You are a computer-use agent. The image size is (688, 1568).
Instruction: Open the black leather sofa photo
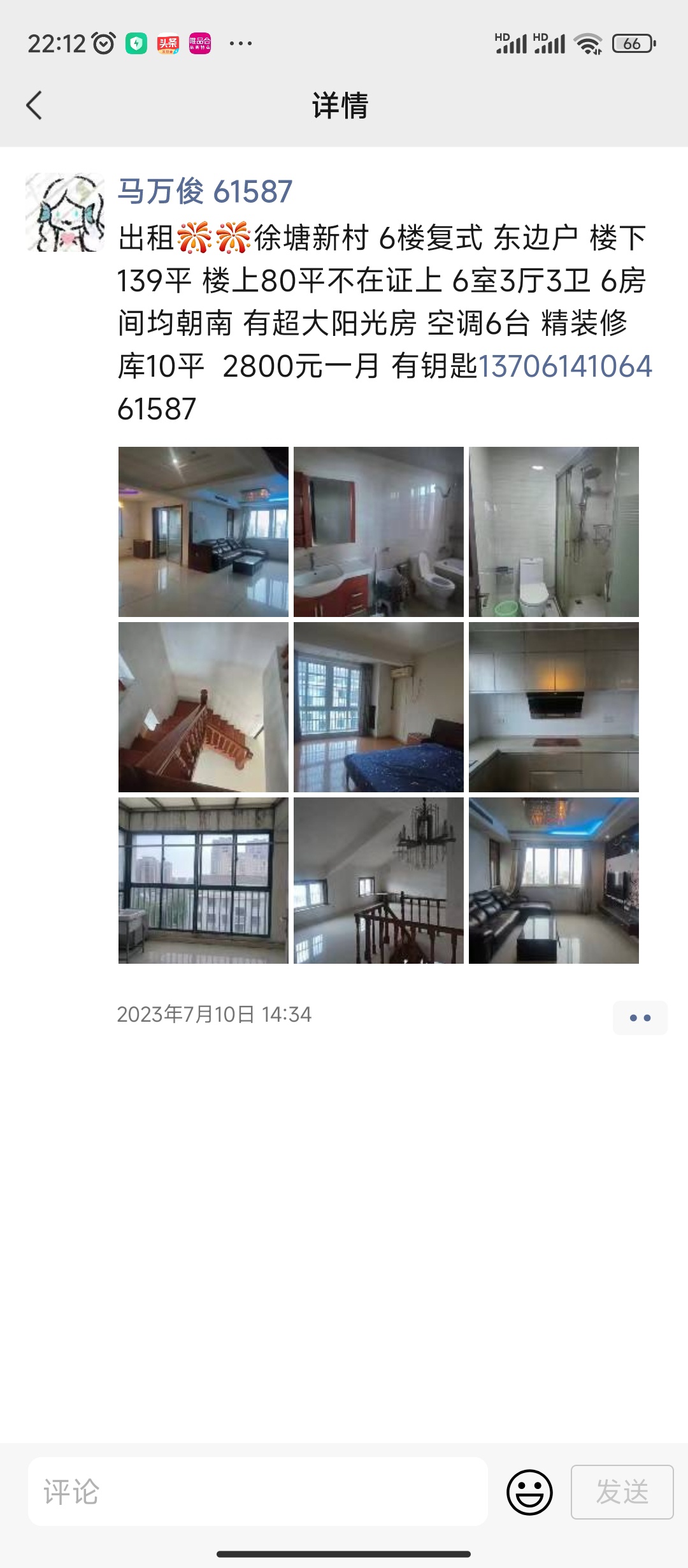tap(554, 880)
